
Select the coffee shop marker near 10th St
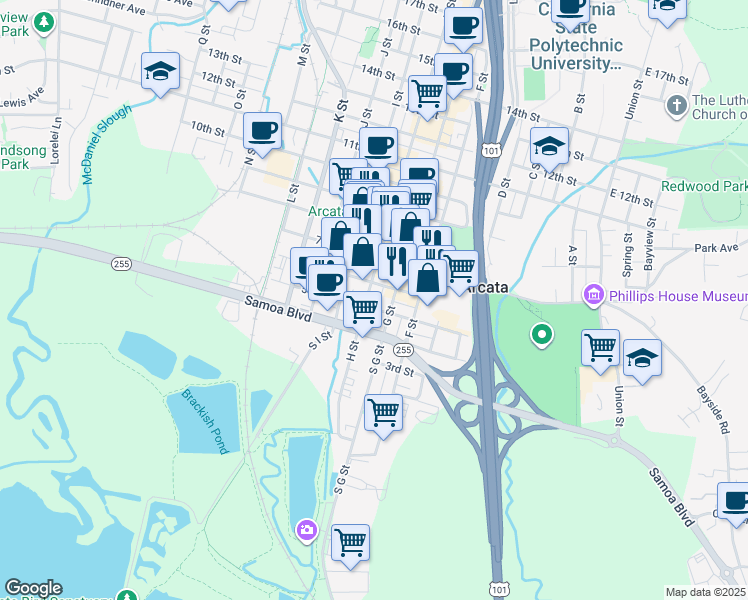[262, 131]
